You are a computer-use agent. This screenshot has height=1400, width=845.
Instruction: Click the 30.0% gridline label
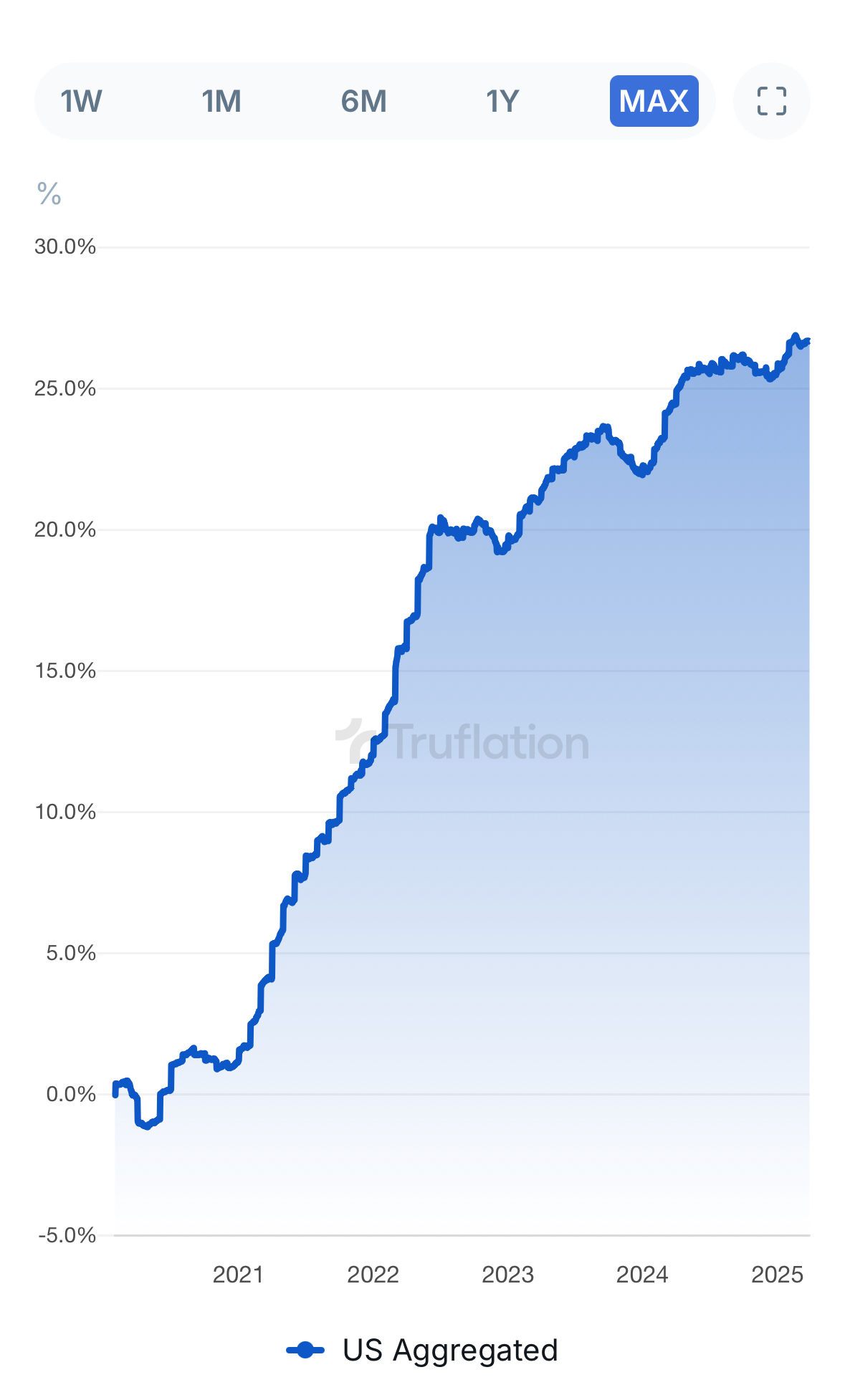tap(66, 244)
